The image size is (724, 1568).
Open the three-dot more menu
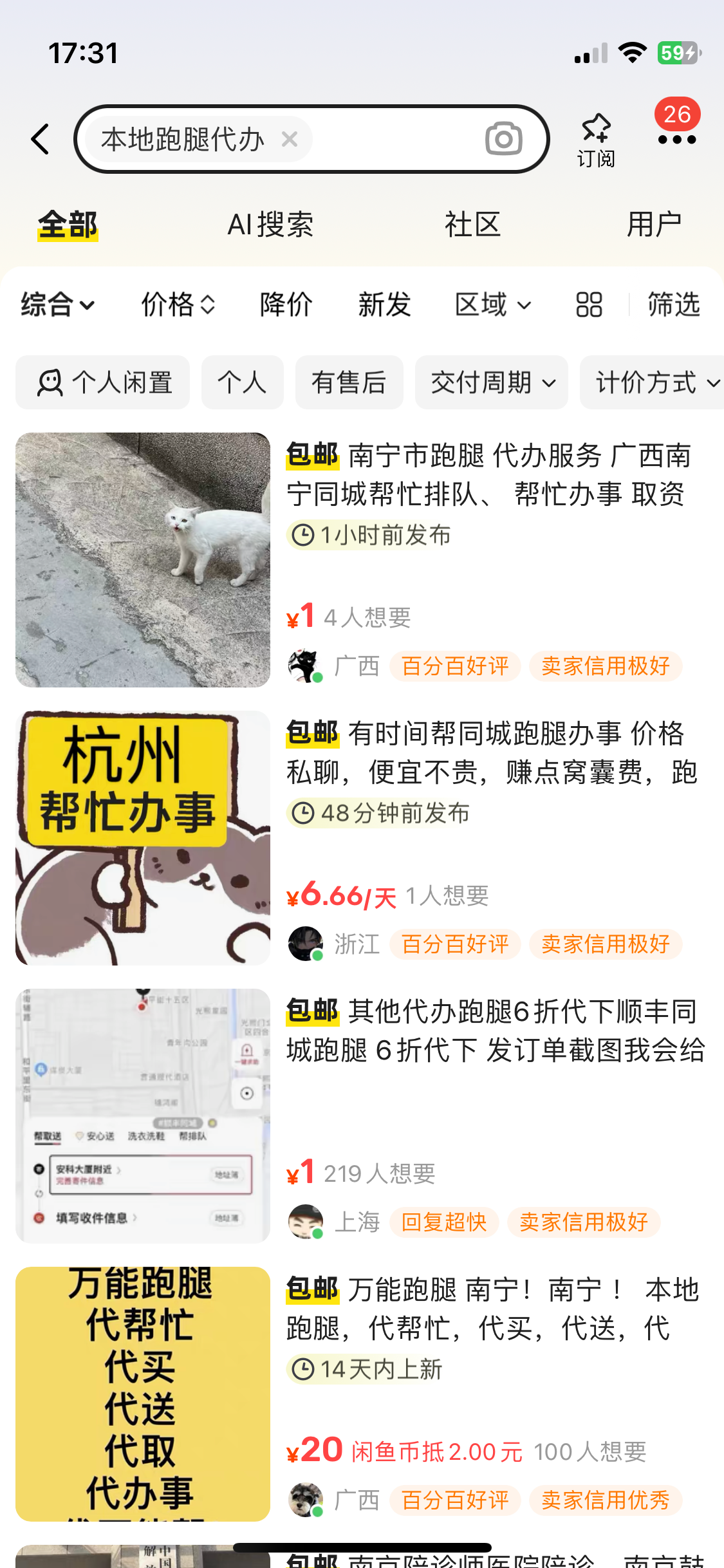coord(677,140)
